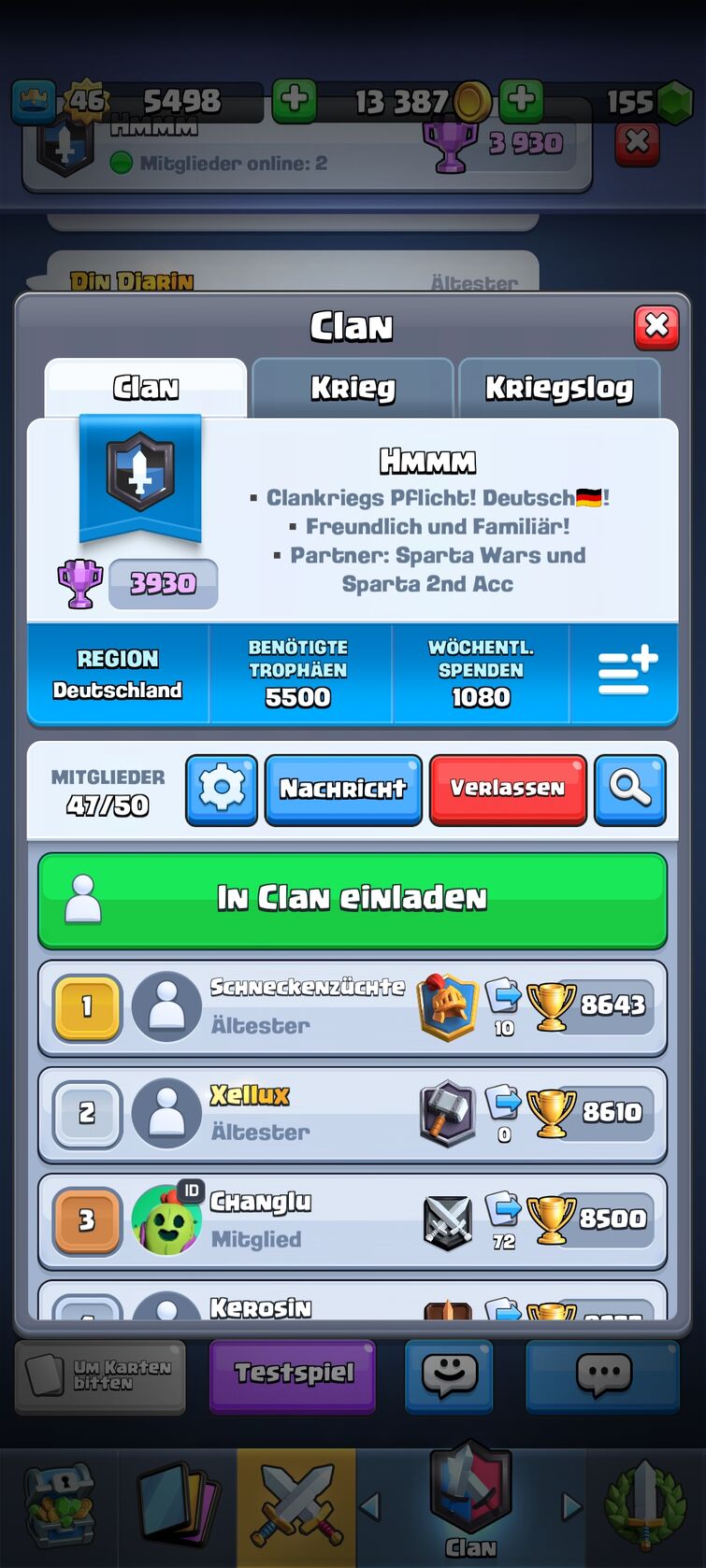Add gold with the plus button
706x1568 pixels.
(x=521, y=100)
